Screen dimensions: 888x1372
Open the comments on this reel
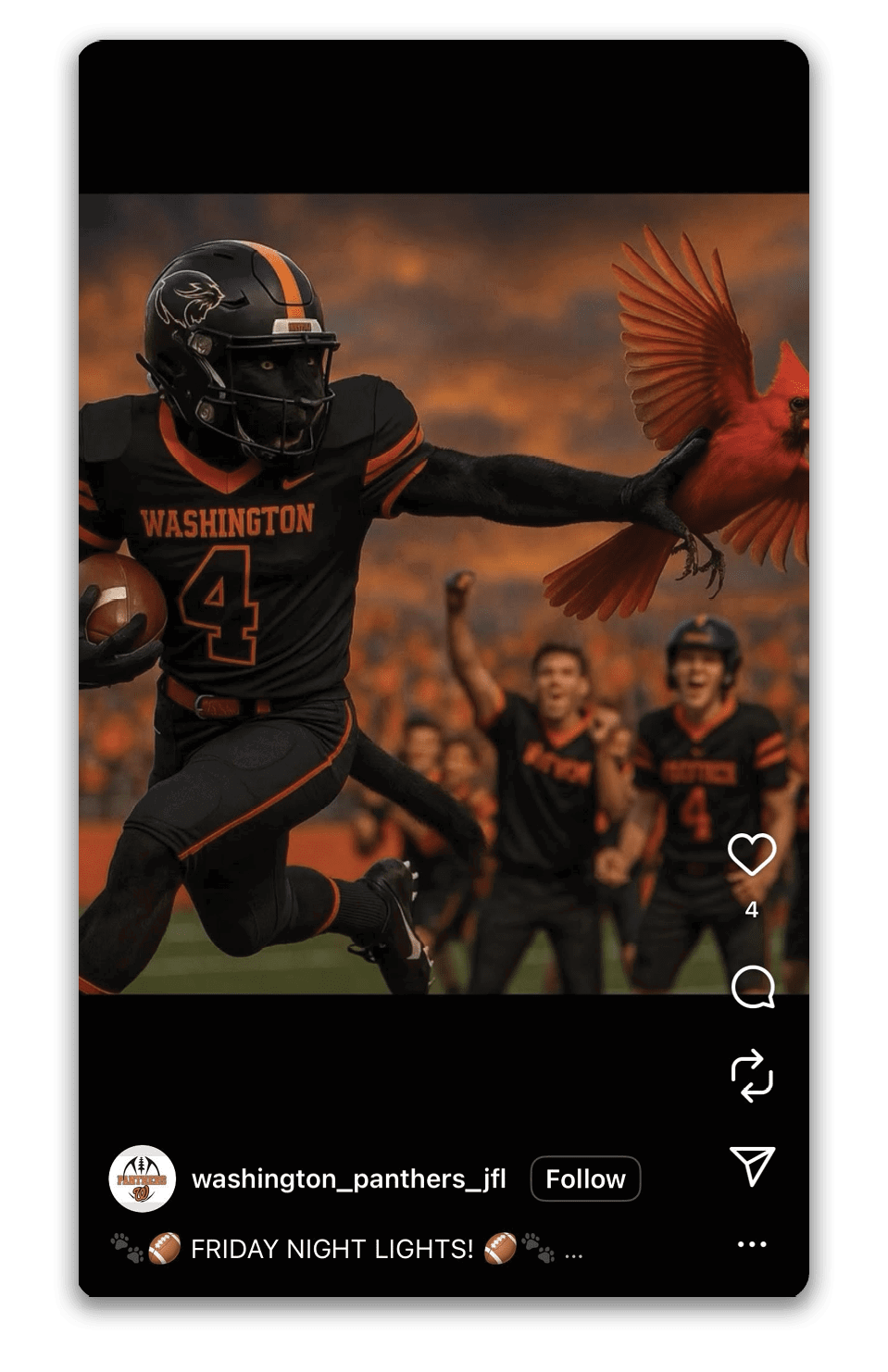coord(752,987)
